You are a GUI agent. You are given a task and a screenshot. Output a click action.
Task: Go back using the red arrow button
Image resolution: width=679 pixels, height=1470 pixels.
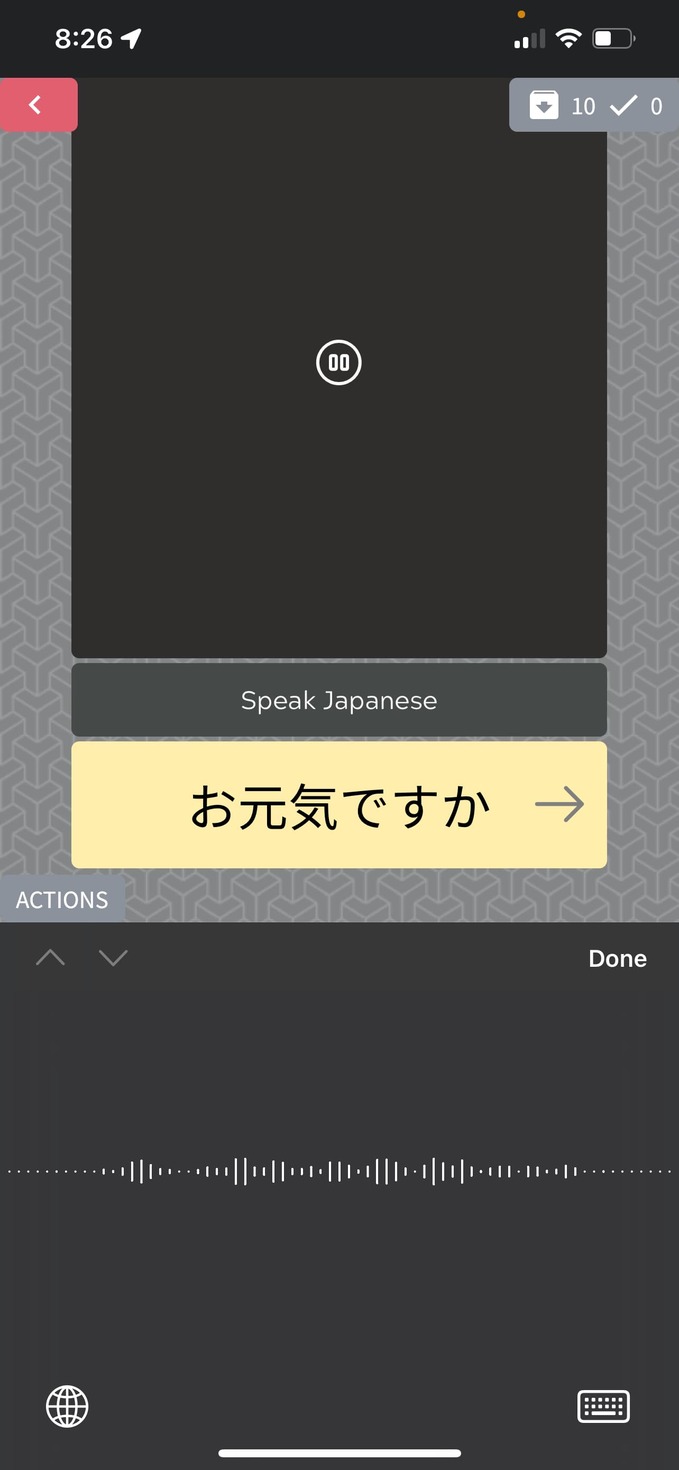pos(37,105)
